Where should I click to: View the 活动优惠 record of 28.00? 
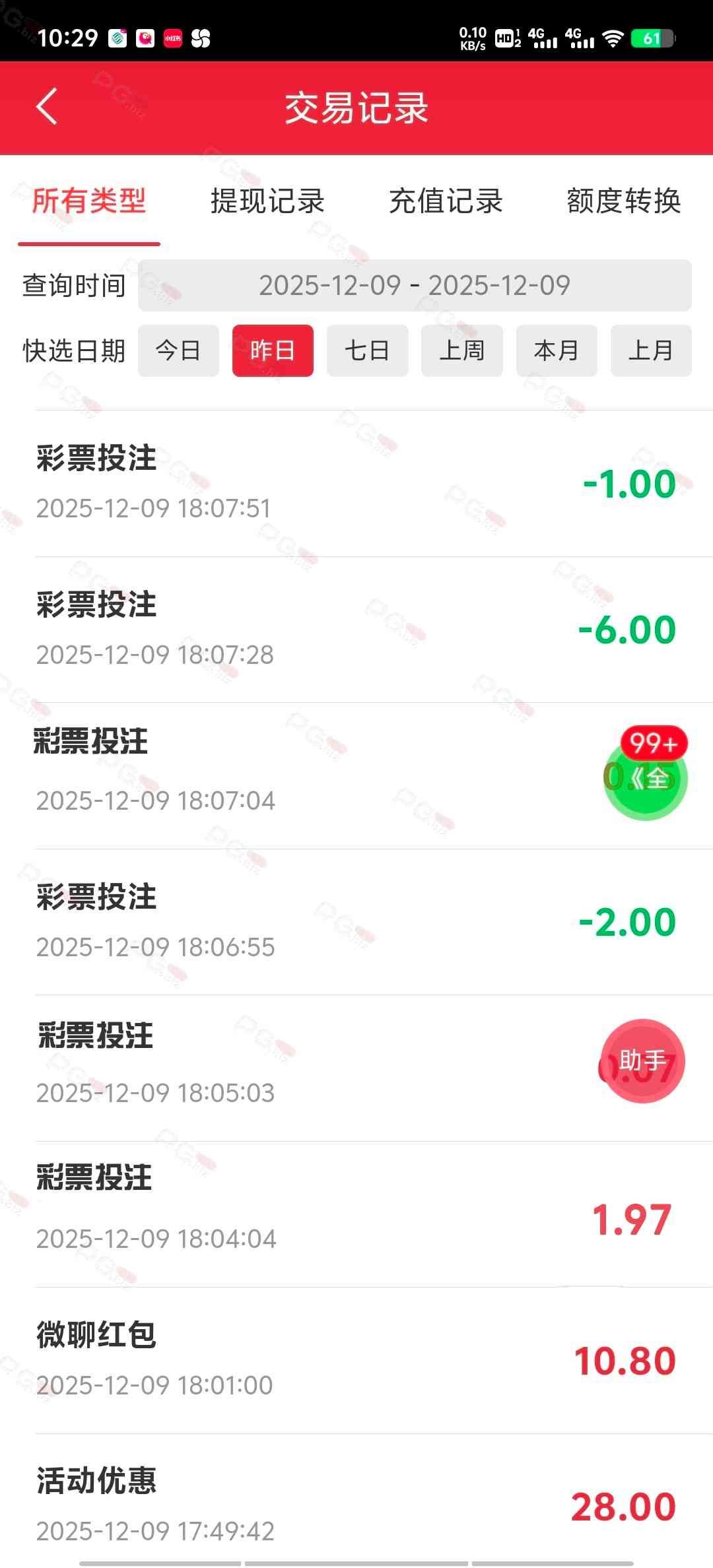point(356,1506)
